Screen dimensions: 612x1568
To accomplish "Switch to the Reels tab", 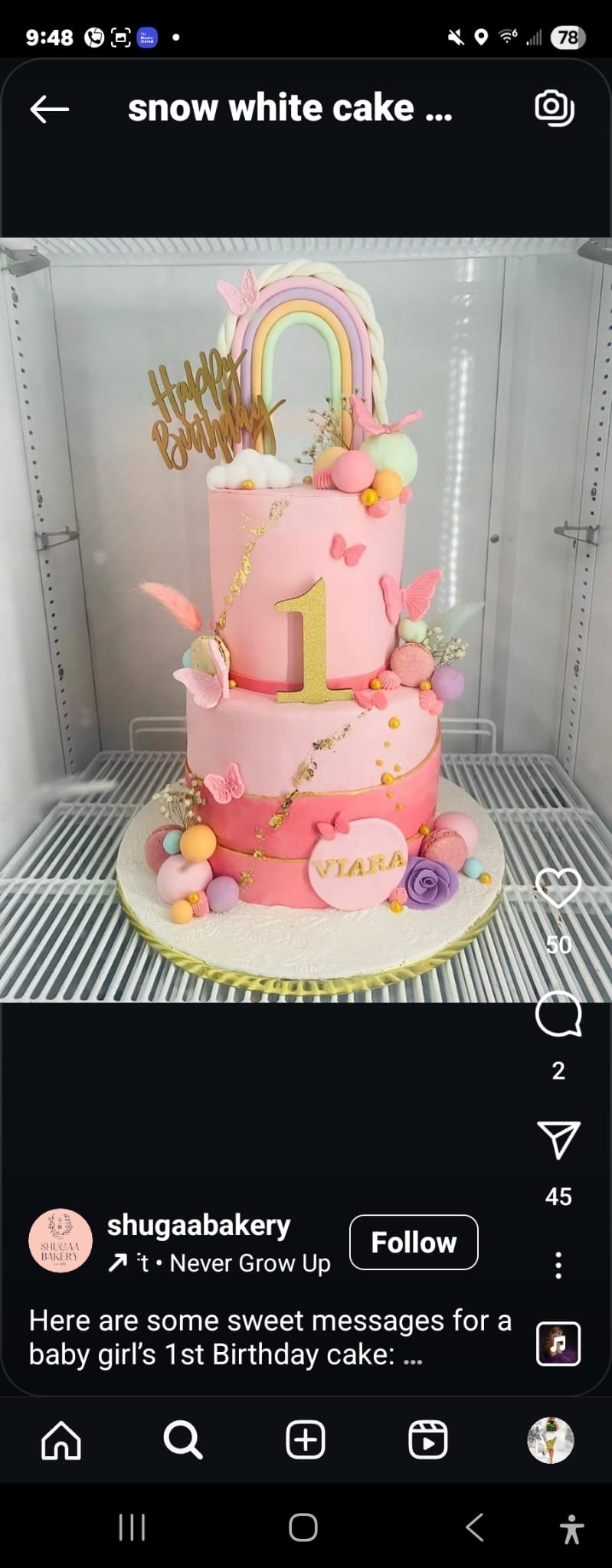I will [x=428, y=1441].
